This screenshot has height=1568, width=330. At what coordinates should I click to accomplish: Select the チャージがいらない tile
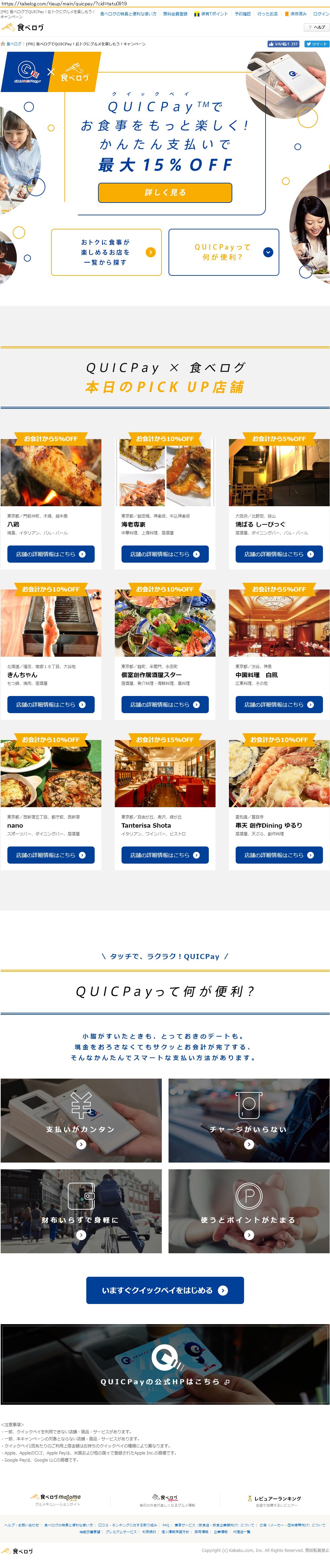[x=248, y=1120]
